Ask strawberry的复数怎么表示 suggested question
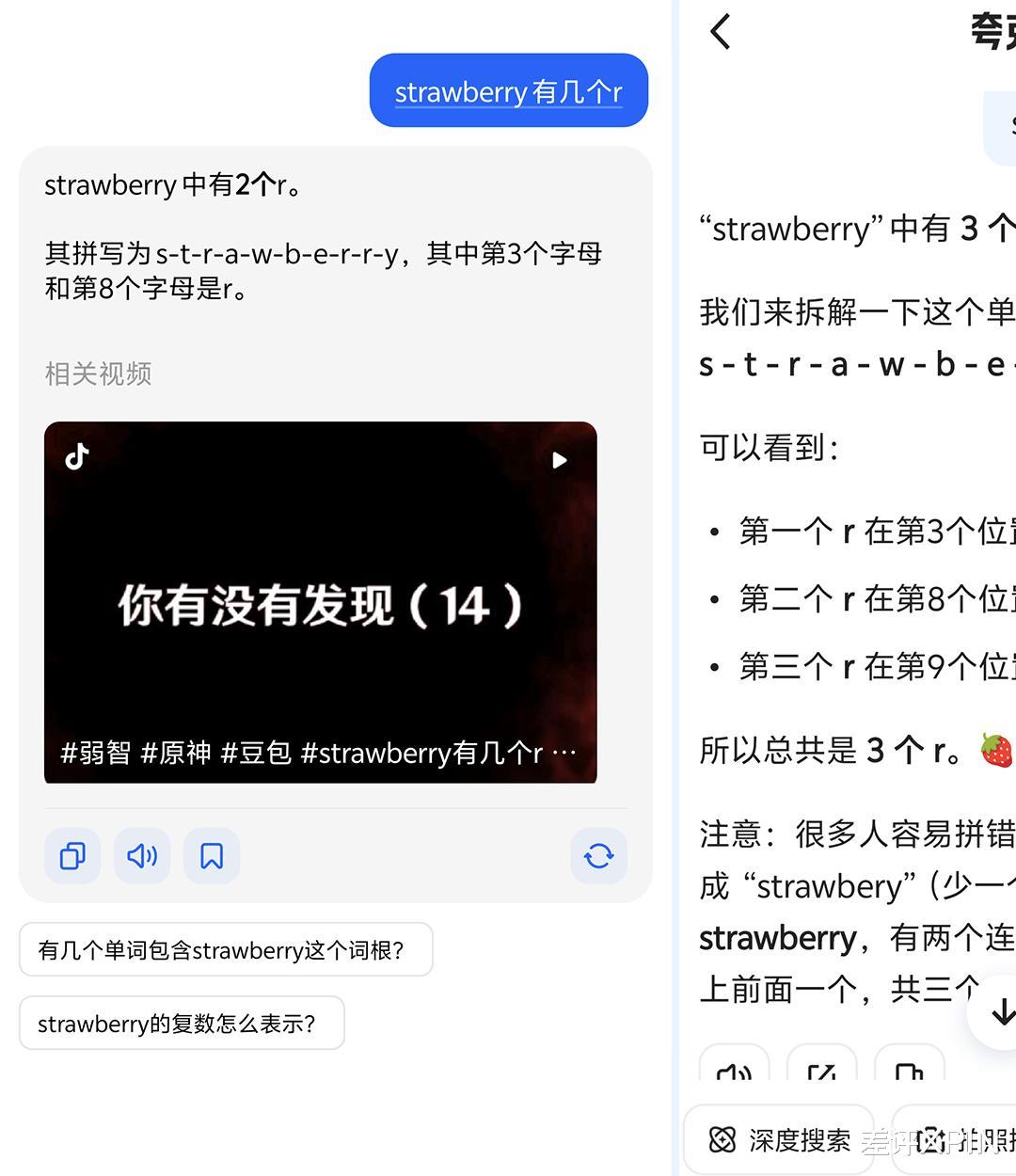 point(182,1023)
